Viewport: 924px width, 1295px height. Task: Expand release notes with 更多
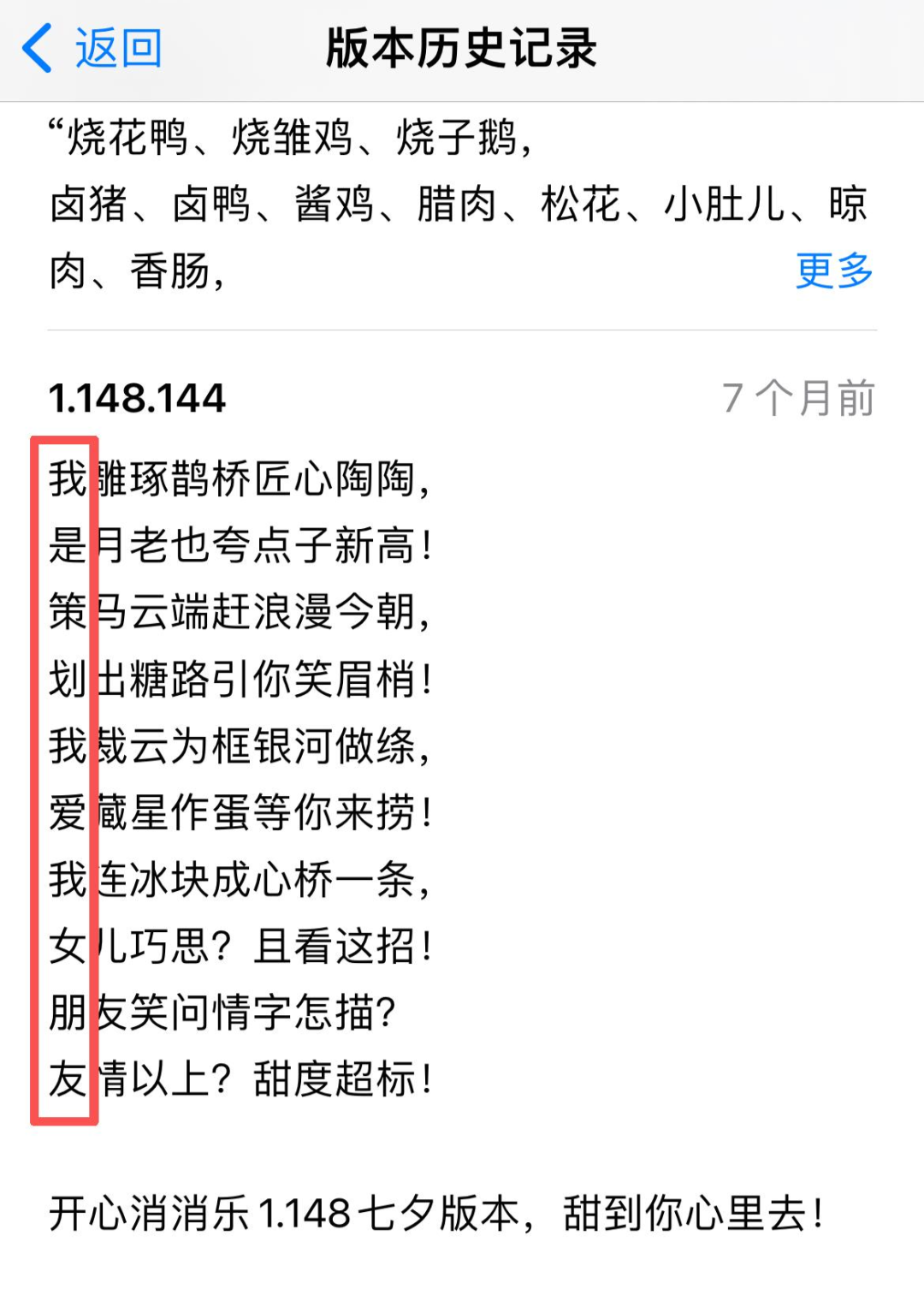pos(833,271)
